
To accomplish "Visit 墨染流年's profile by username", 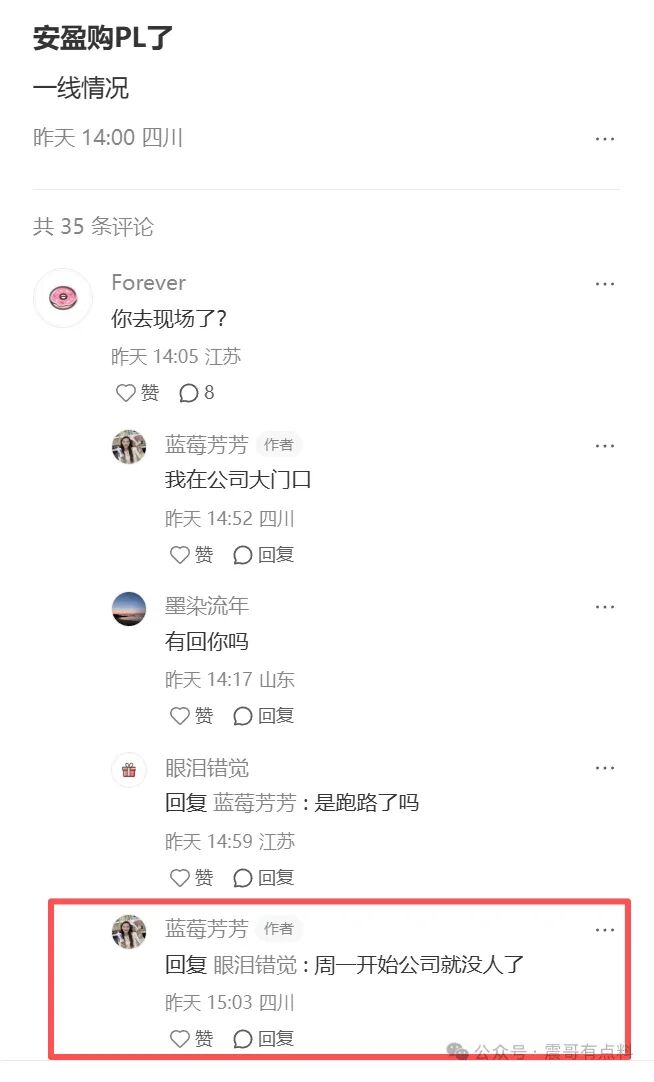I will click(206, 606).
